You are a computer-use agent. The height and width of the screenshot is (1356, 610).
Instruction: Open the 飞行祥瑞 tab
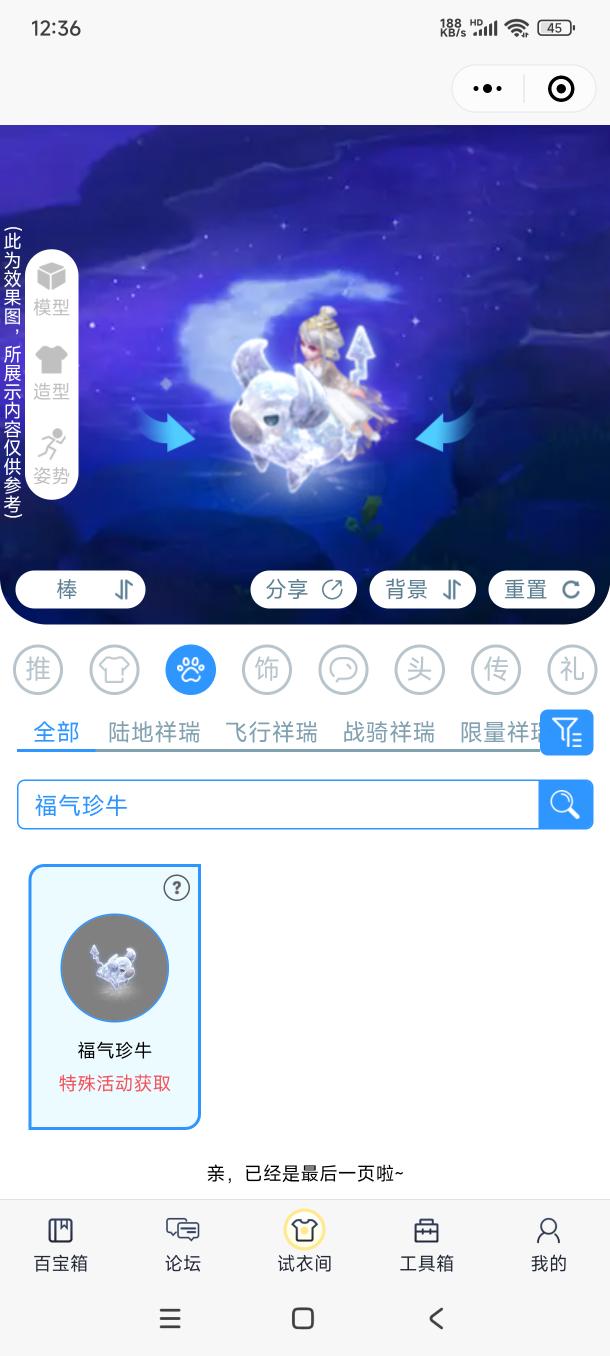271,733
